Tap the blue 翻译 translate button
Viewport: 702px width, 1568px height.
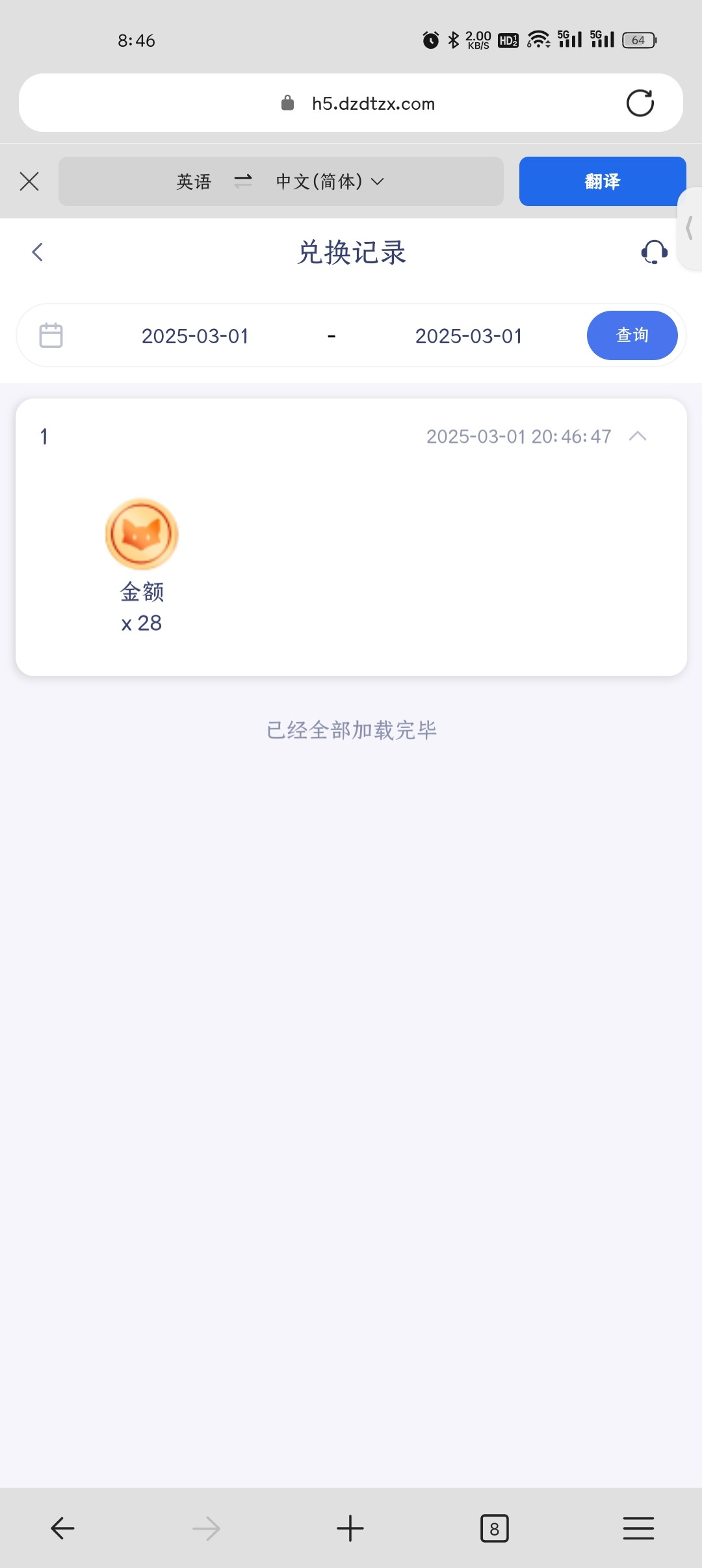click(602, 181)
